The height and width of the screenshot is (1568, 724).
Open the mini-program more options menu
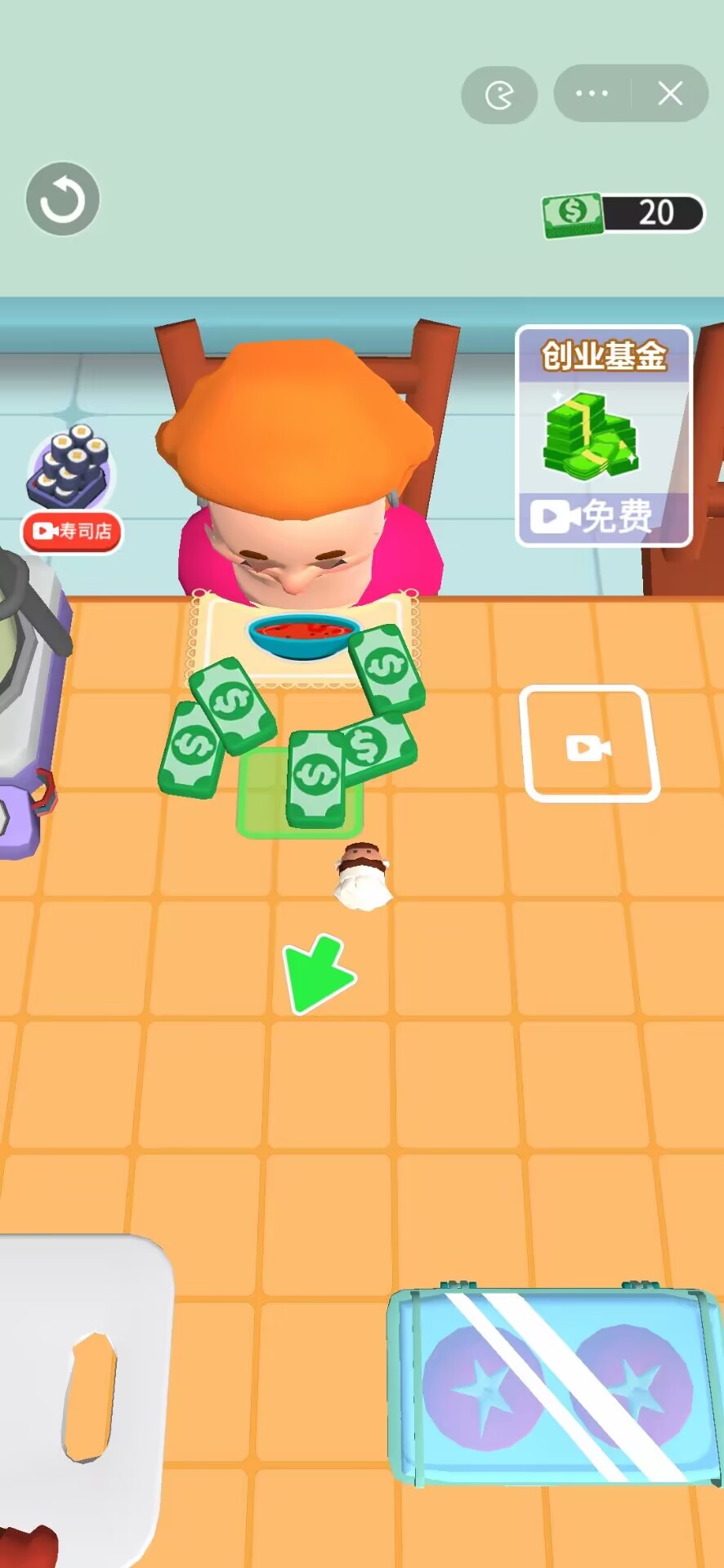click(x=592, y=93)
